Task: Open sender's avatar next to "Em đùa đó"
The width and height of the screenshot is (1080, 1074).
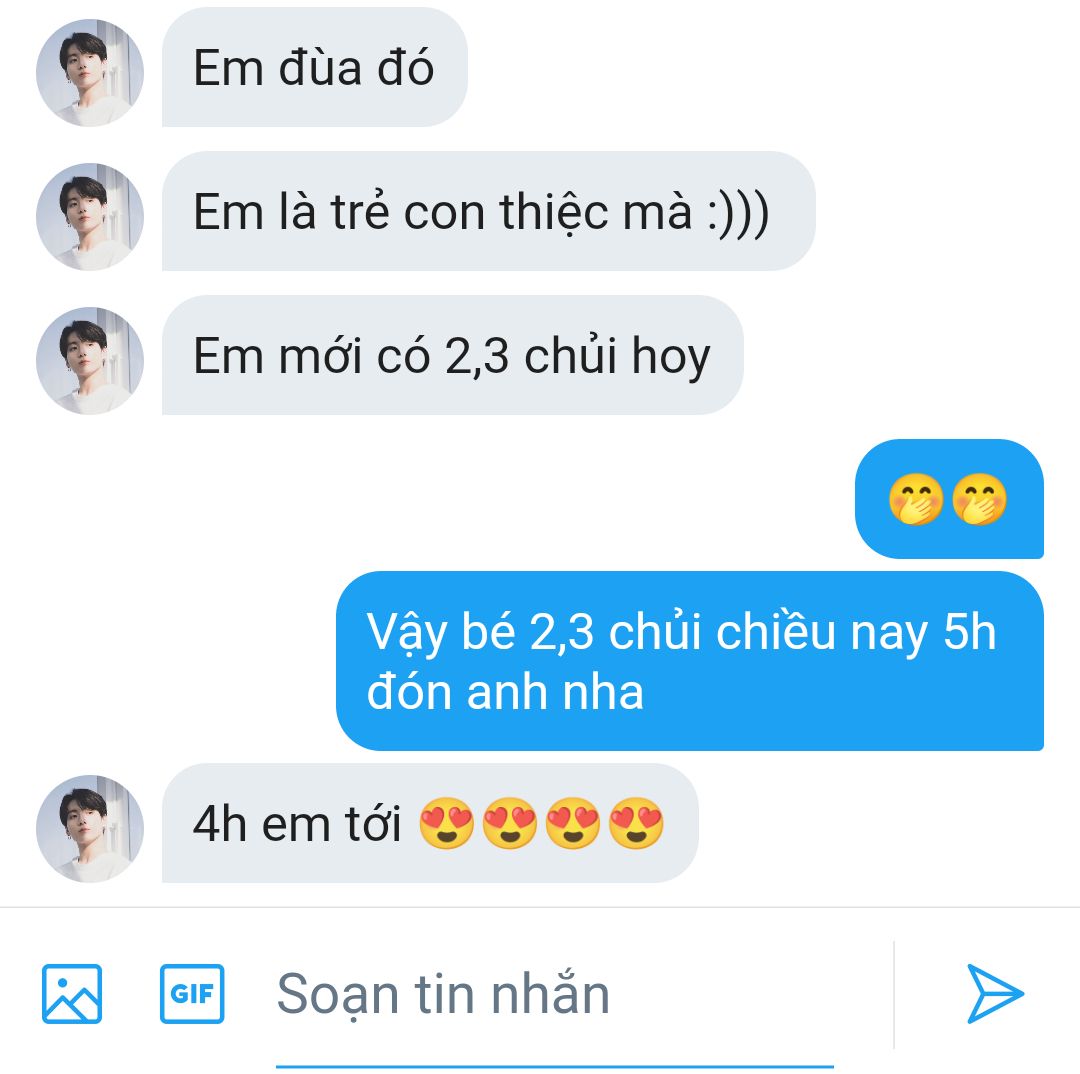Action: click(90, 72)
